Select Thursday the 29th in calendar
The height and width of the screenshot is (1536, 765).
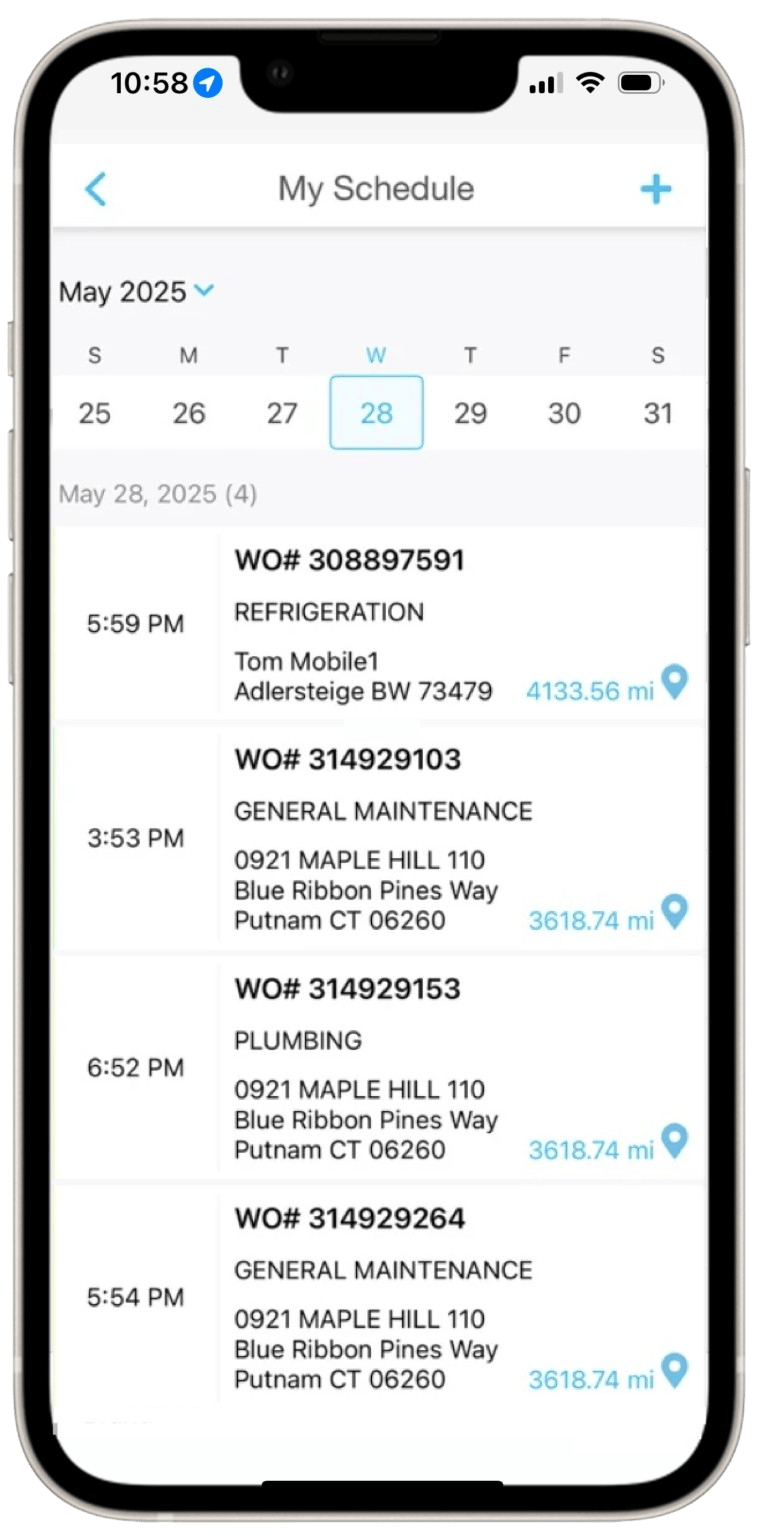[471, 413]
